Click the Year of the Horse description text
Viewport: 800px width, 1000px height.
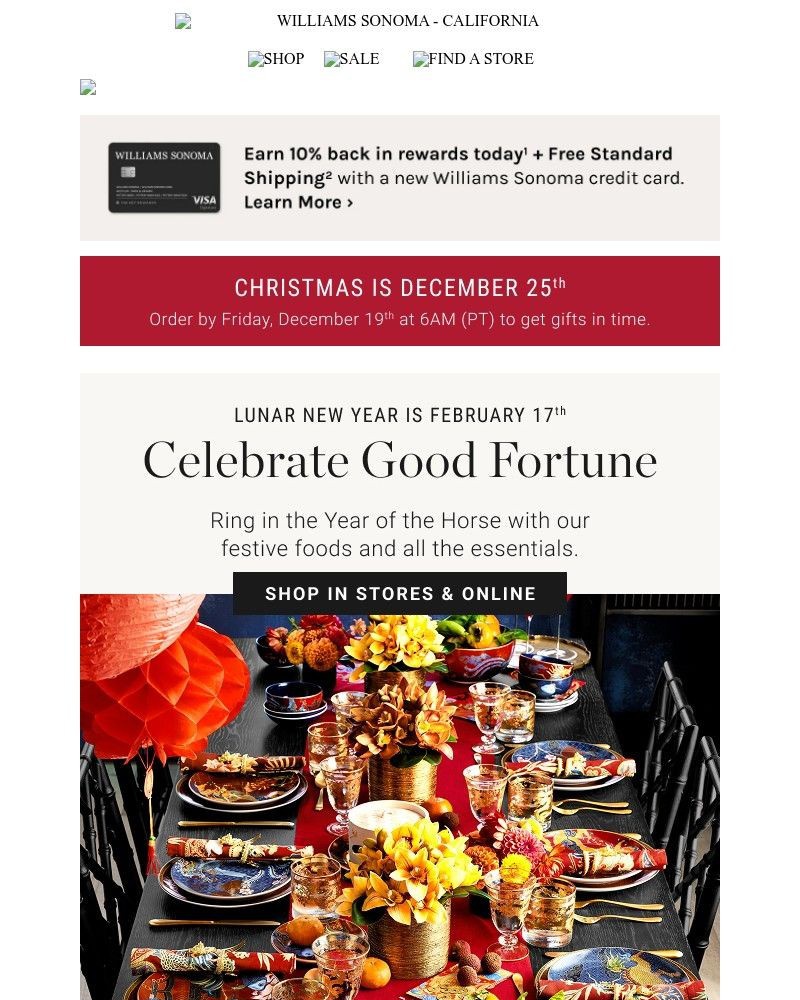(400, 534)
